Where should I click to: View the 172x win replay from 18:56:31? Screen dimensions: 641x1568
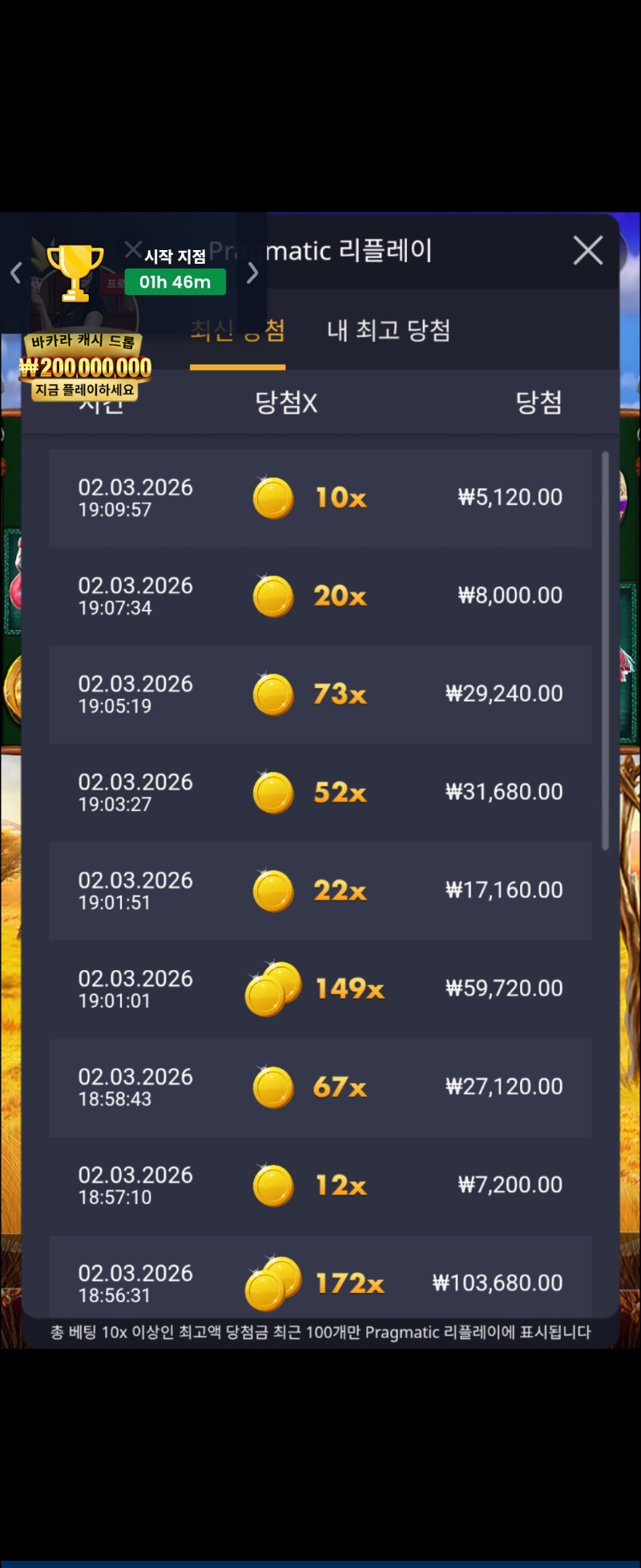tap(320, 1279)
